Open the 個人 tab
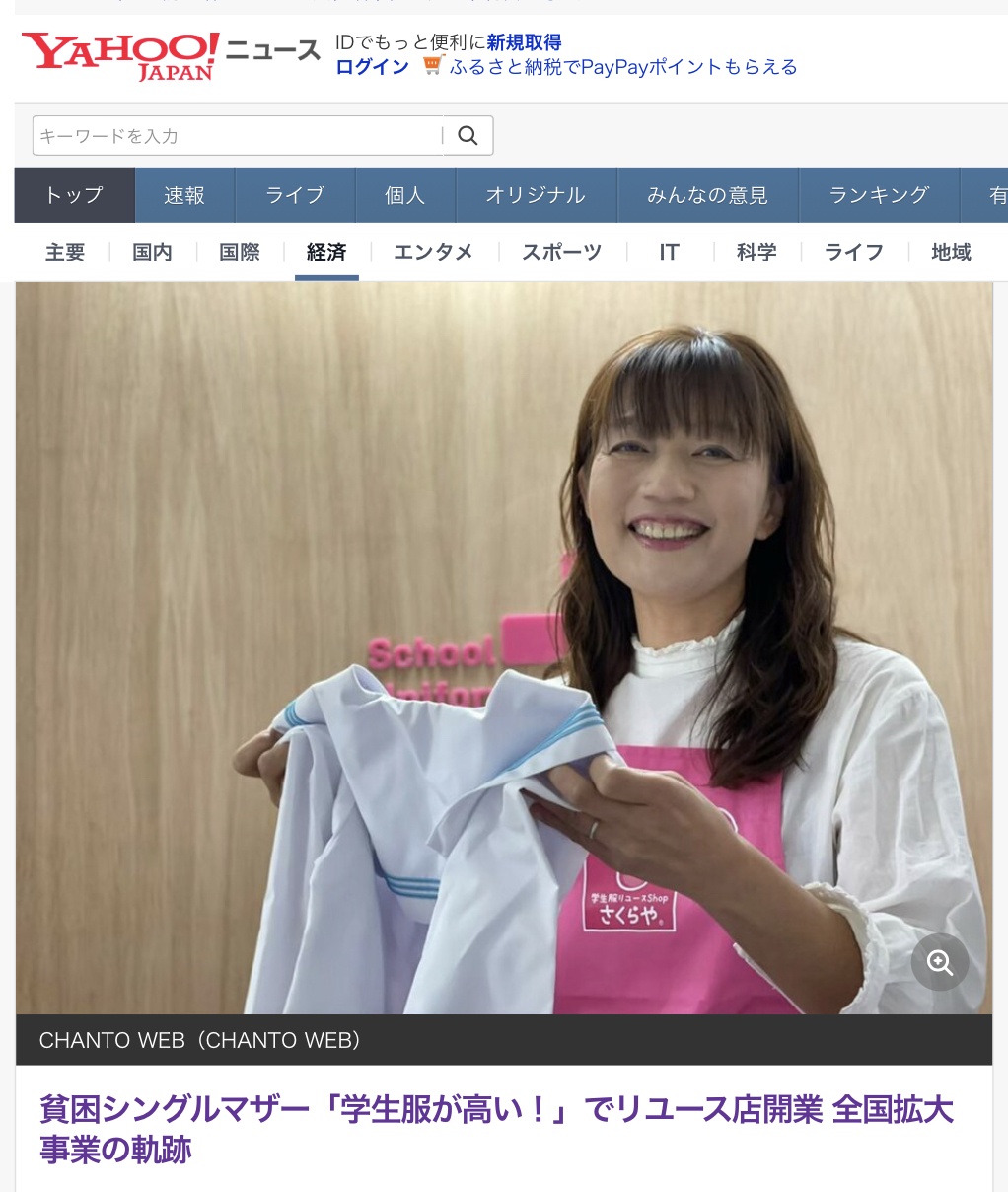 coord(404,195)
